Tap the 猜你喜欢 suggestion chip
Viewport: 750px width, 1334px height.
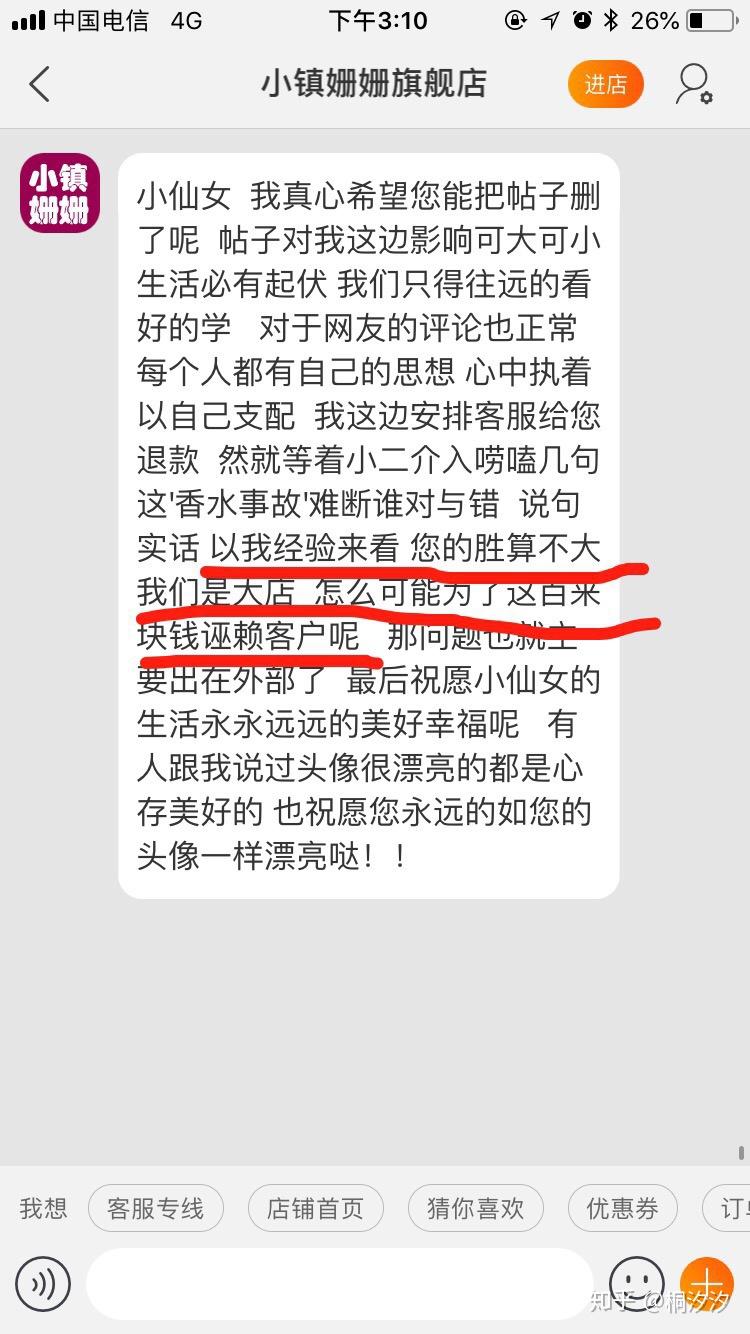click(476, 1208)
